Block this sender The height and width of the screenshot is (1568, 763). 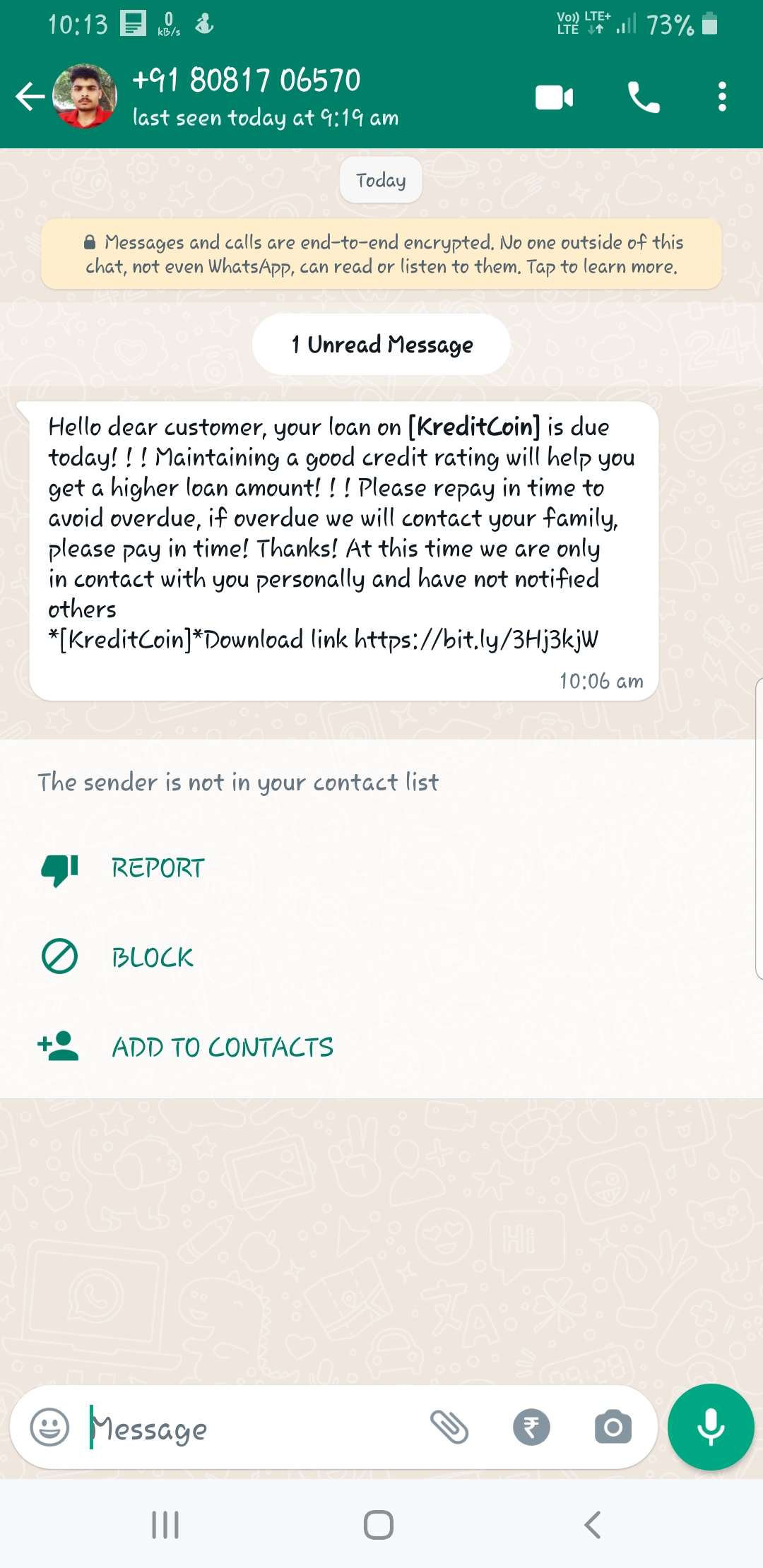tap(152, 958)
